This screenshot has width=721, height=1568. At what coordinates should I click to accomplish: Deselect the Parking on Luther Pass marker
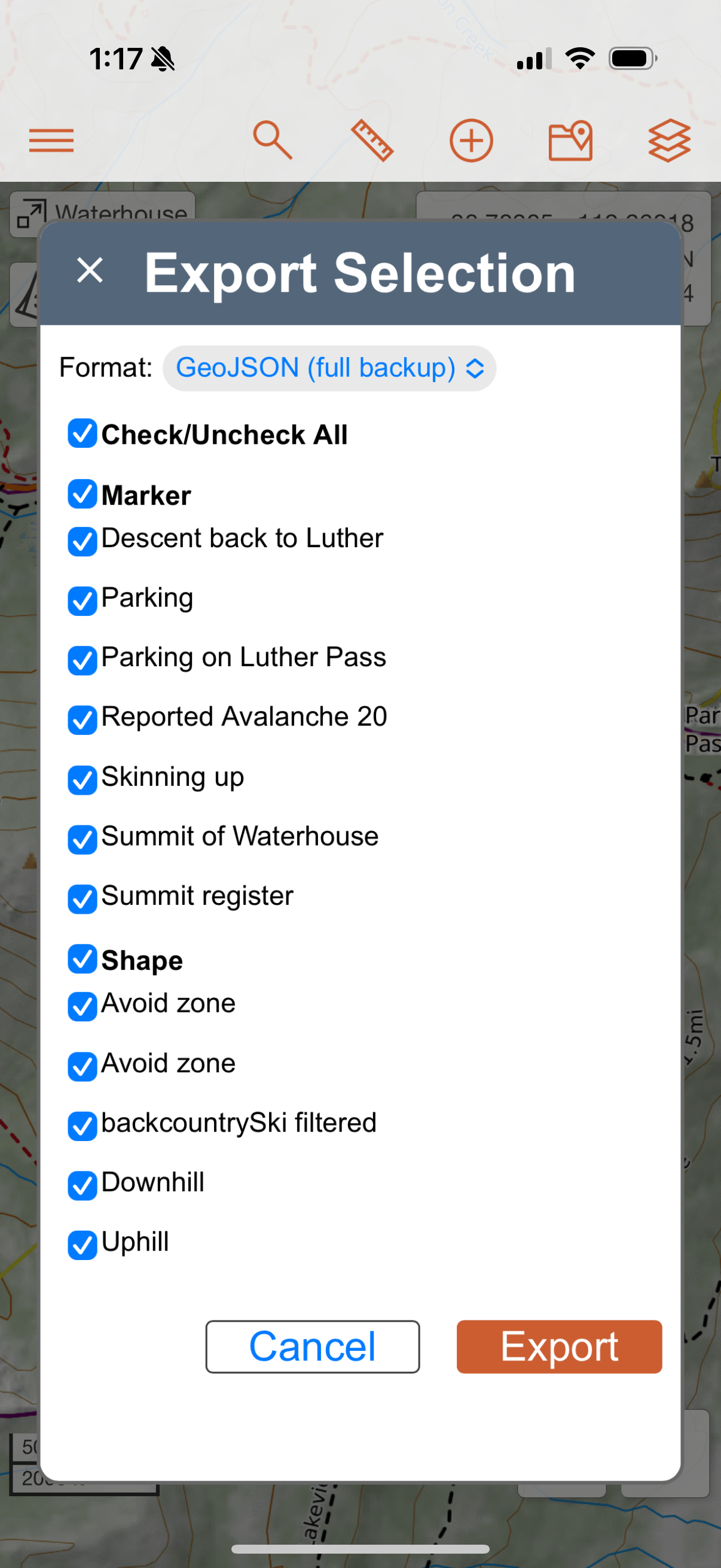tap(82, 660)
